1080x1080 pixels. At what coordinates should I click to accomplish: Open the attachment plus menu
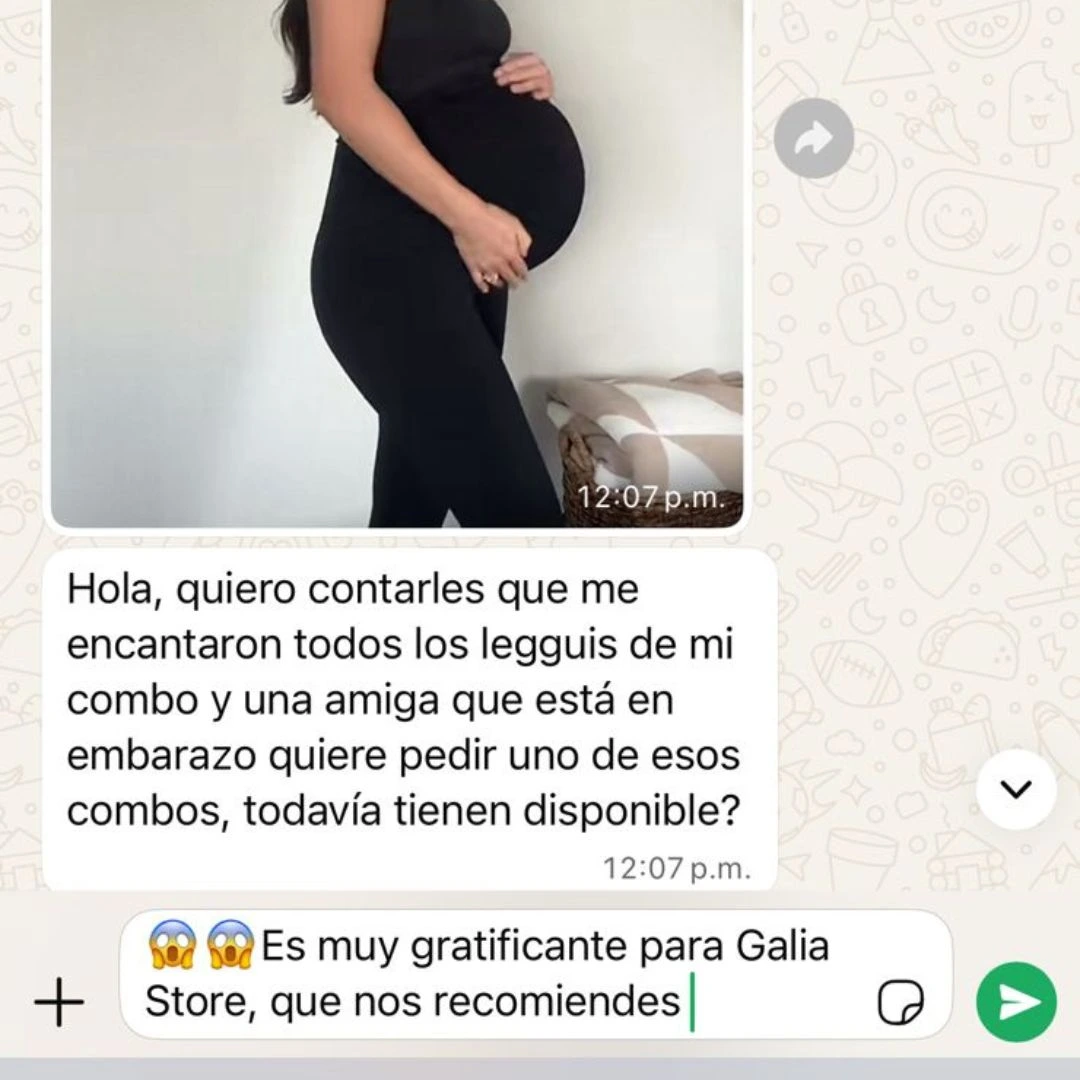pos(59,1001)
